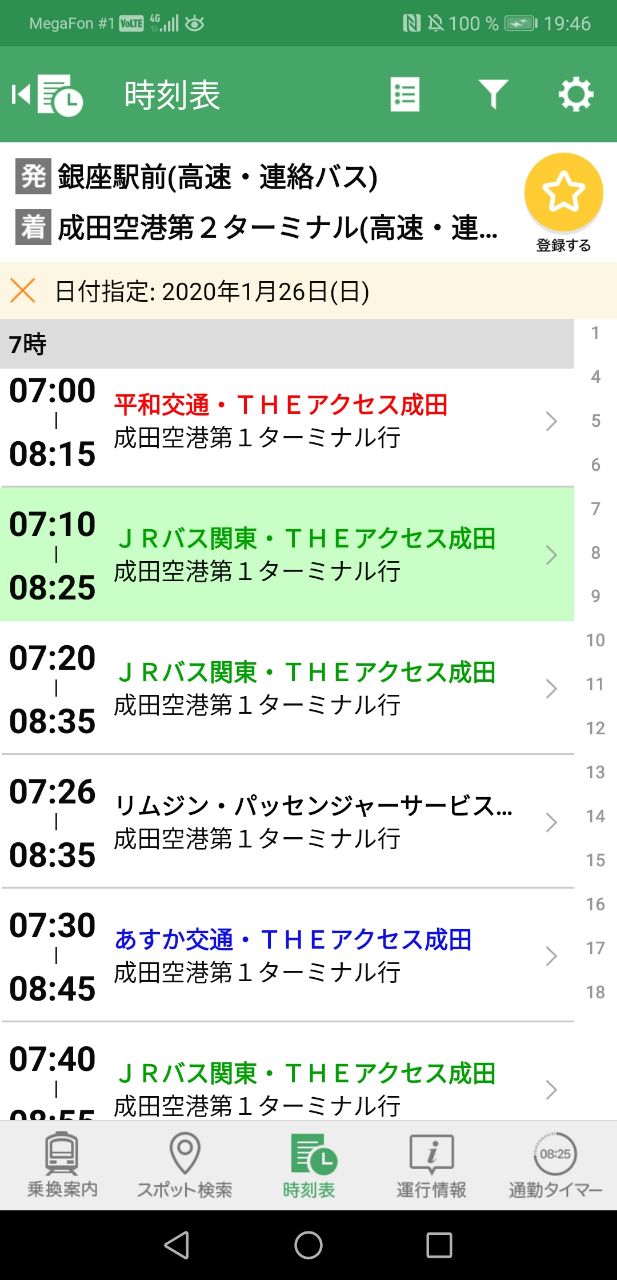Open the 07:40 JRバス関東 departure
Screen dimensions: 617x1280
click(287, 1072)
